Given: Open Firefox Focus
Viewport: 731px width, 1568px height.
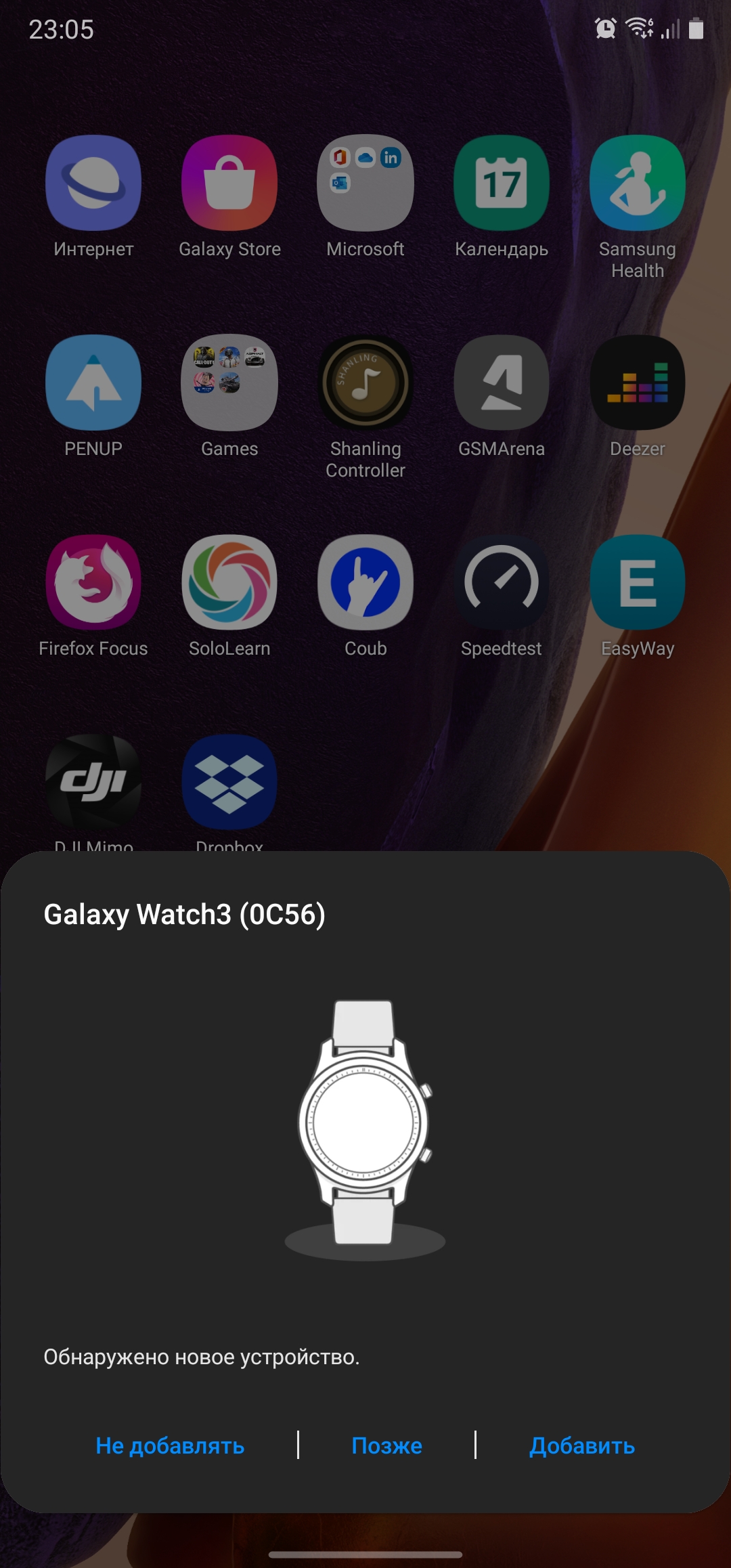Looking at the screenshot, I should coord(93,583).
